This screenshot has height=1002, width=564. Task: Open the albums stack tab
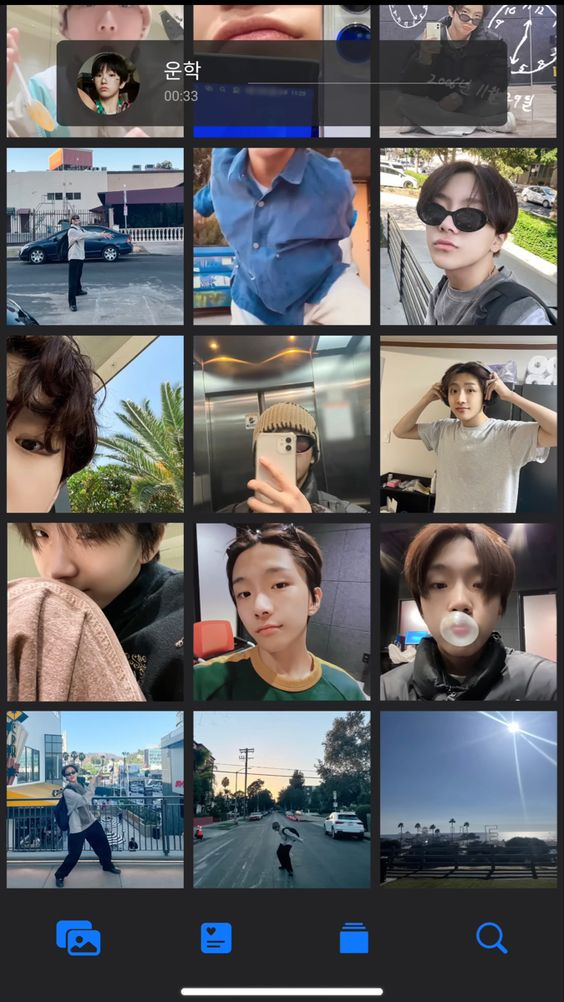(x=354, y=938)
